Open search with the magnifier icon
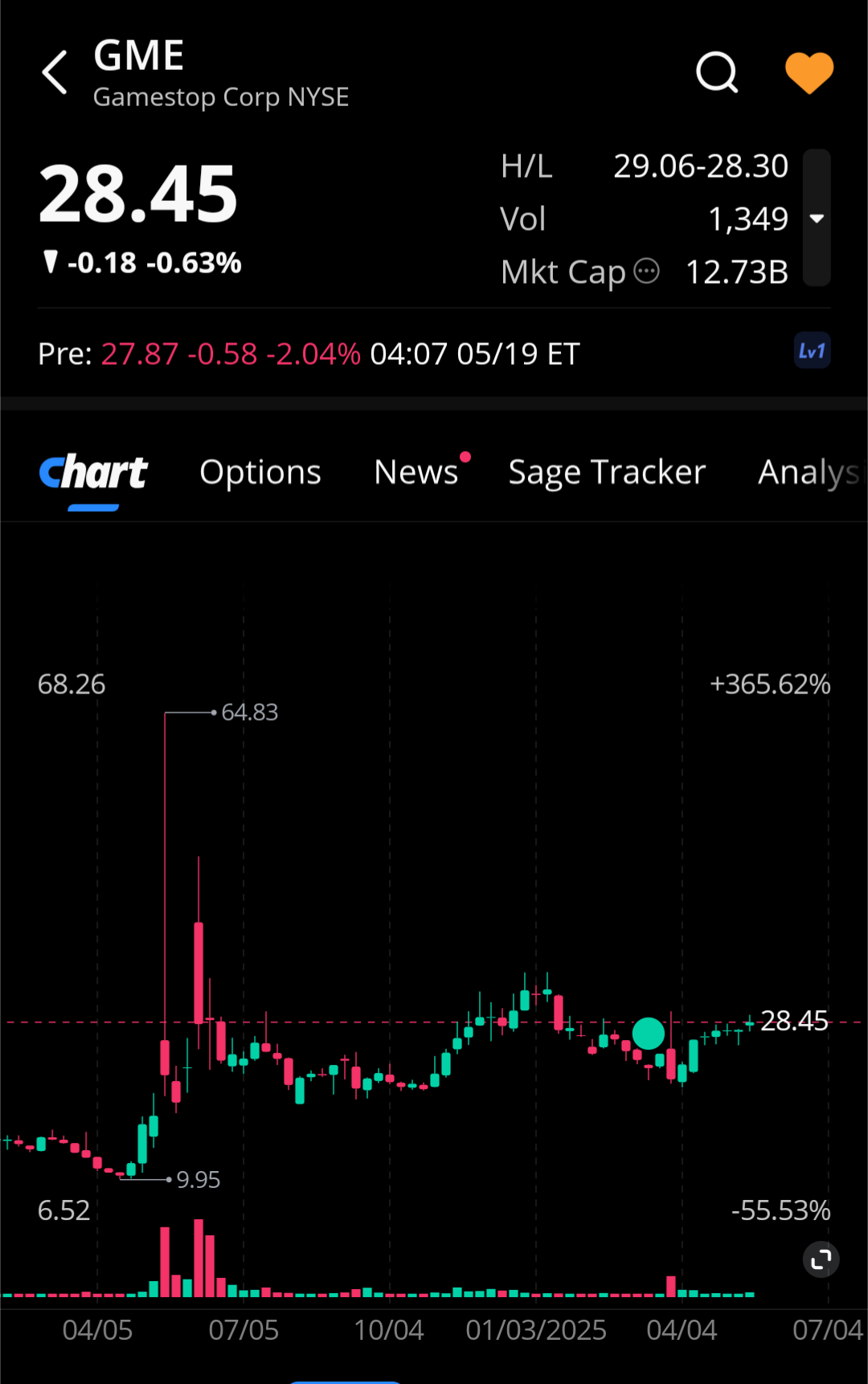Image resolution: width=868 pixels, height=1384 pixels. pyautogui.click(x=716, y=73)
